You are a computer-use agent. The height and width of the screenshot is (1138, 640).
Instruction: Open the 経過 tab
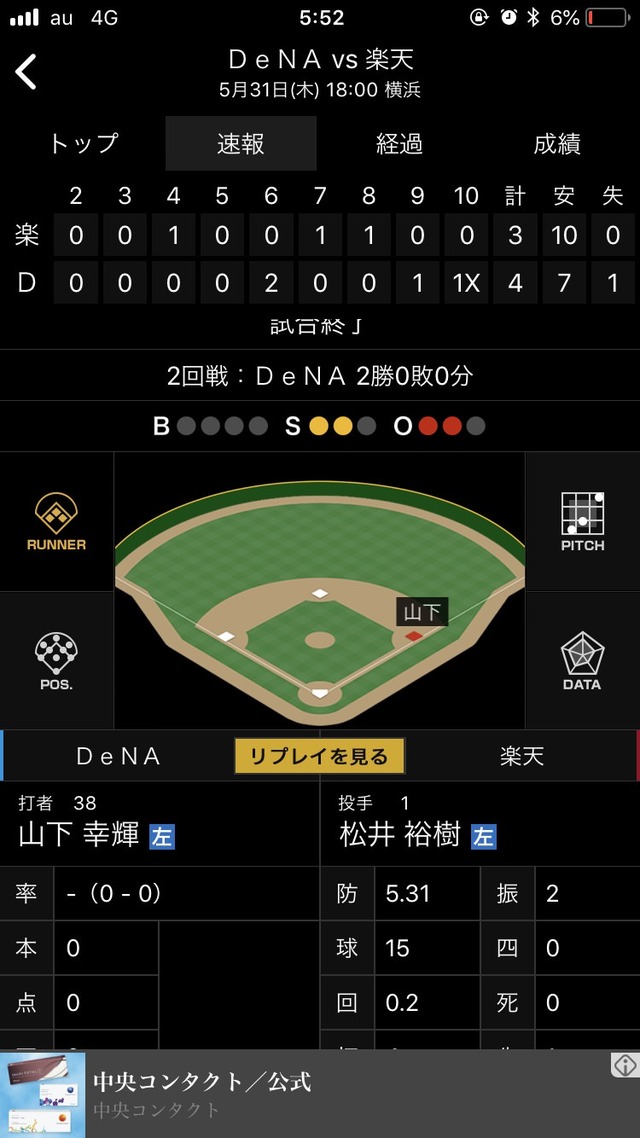[399, 144]
